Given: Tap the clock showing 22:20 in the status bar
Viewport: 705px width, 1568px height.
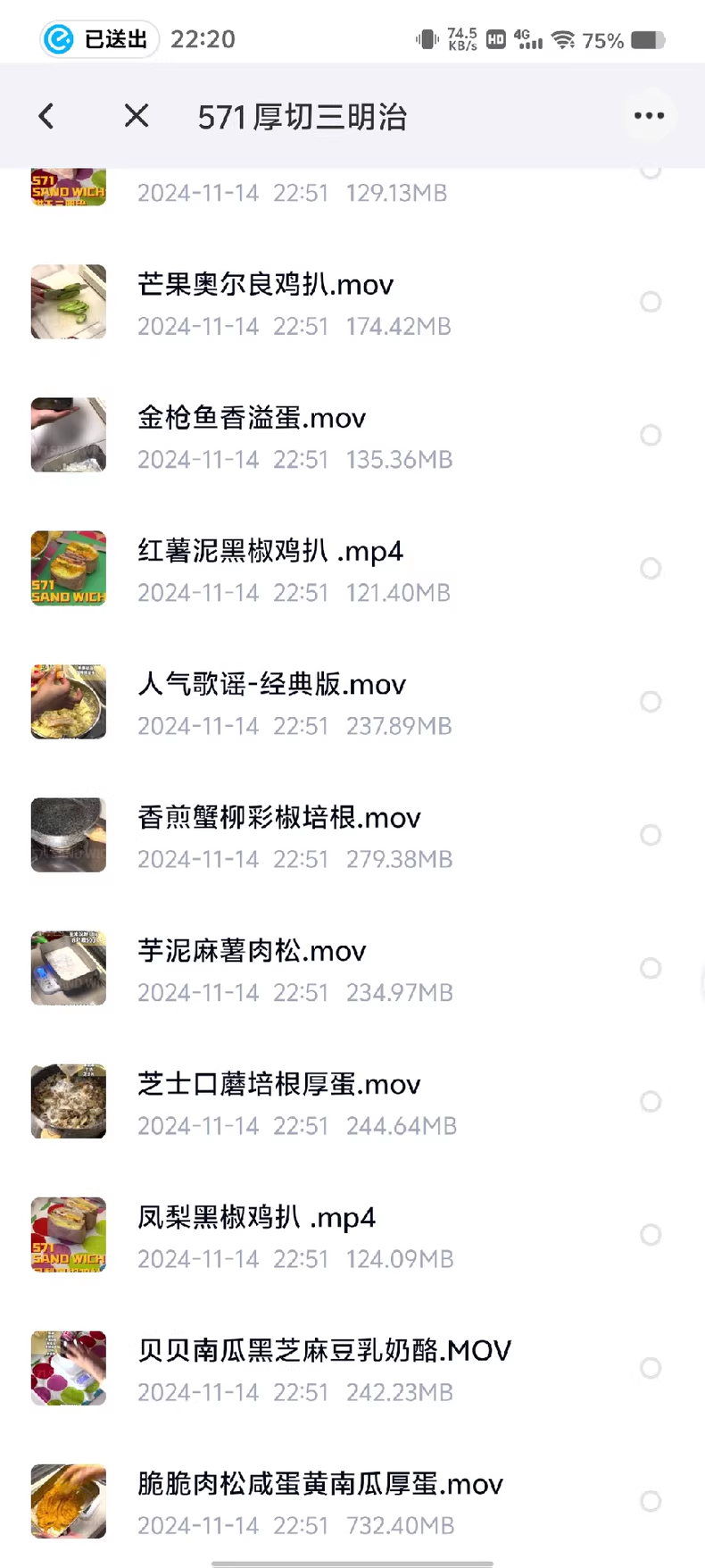Looking at the screenshot, I should [x=203, y=40].
